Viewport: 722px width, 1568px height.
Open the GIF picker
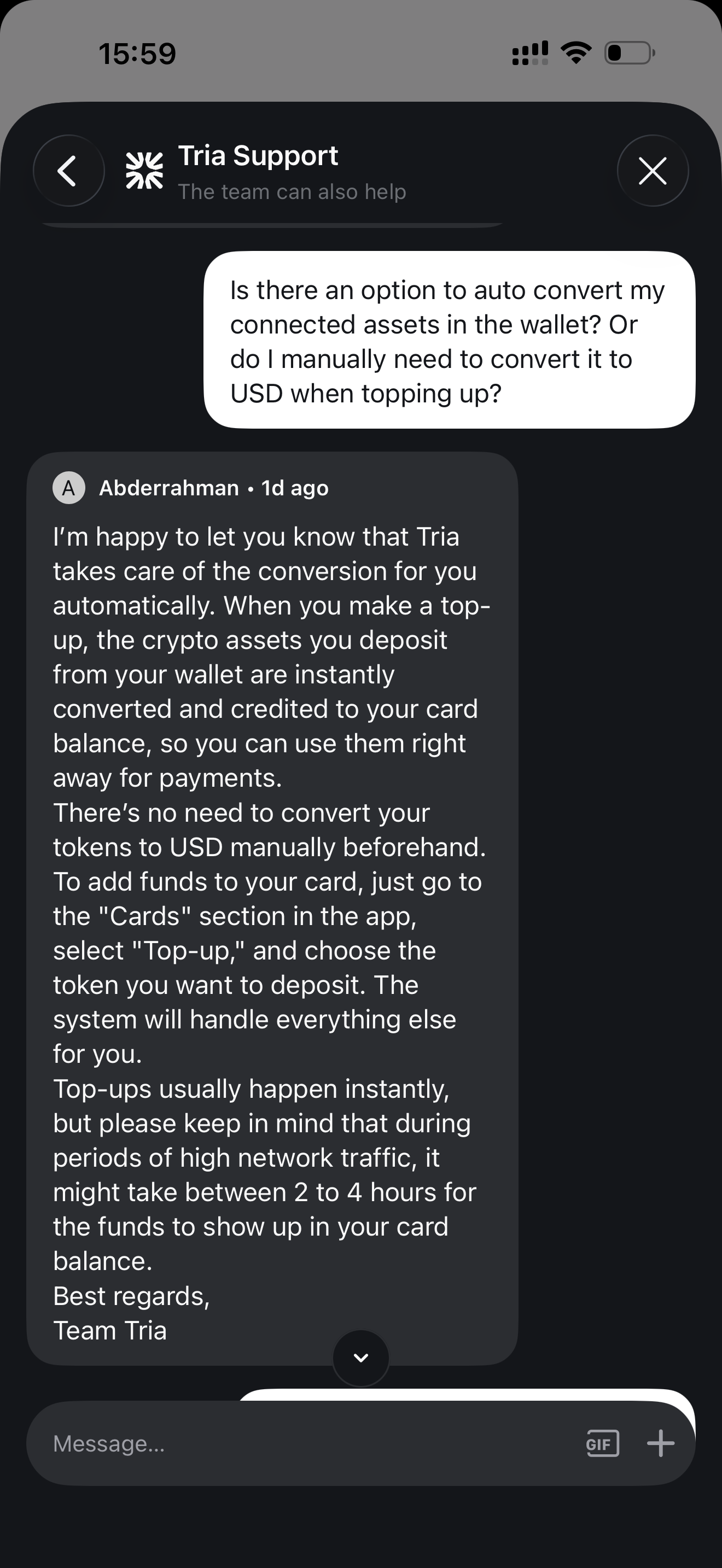602,1443
